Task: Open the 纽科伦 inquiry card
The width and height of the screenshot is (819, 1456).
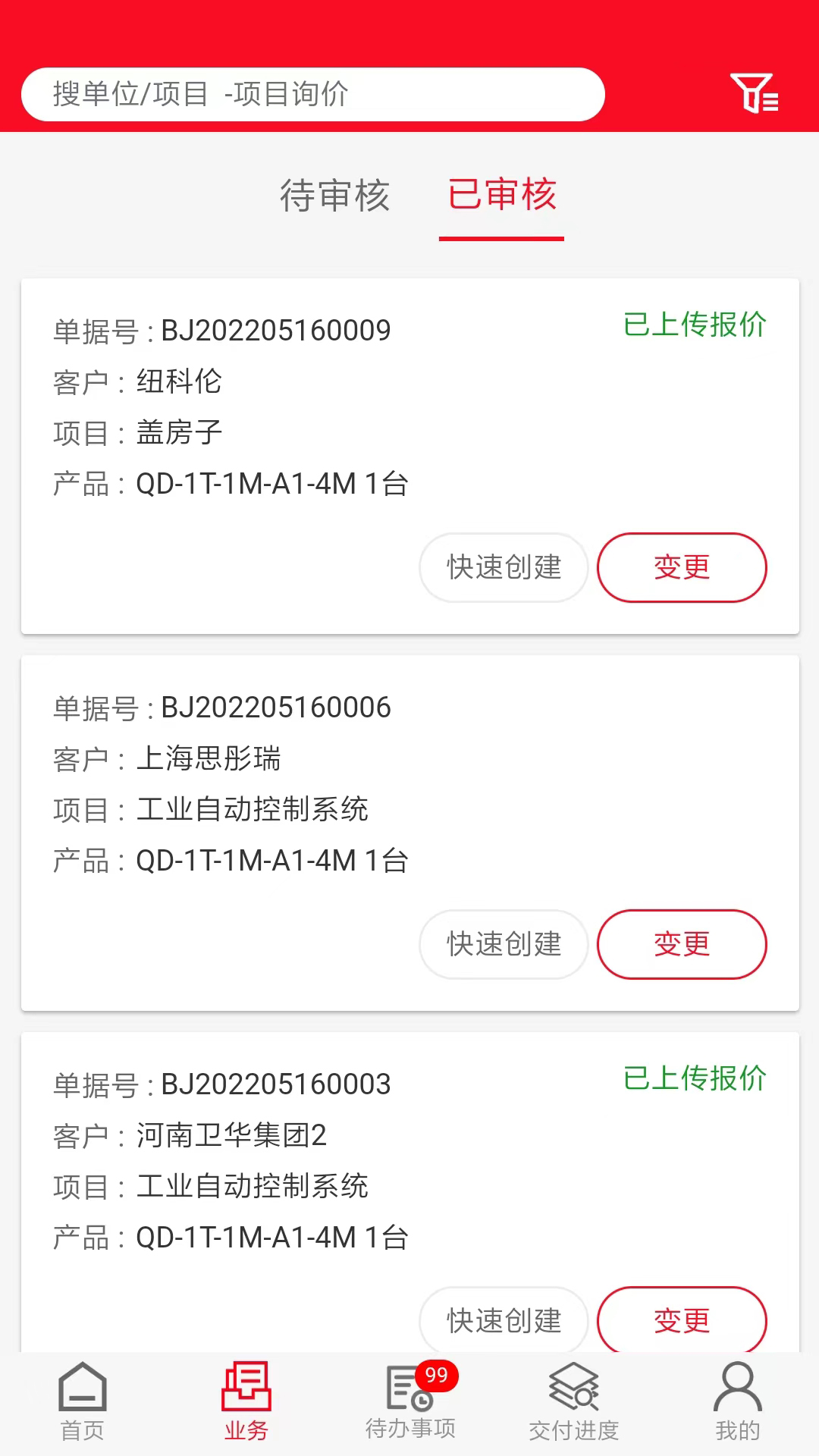Action: click(303, 409)
